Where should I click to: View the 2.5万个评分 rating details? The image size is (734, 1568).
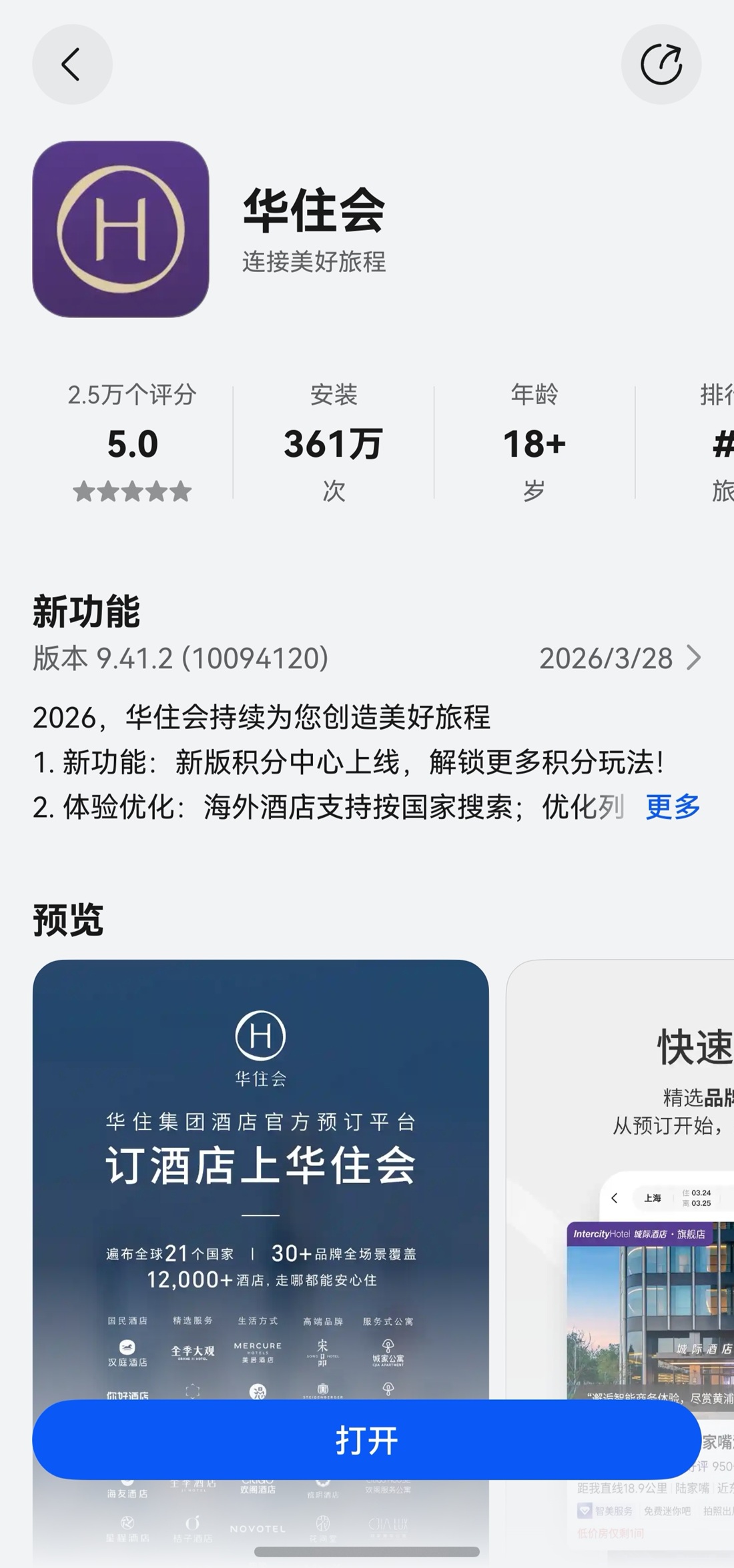(x=132, y=443)
